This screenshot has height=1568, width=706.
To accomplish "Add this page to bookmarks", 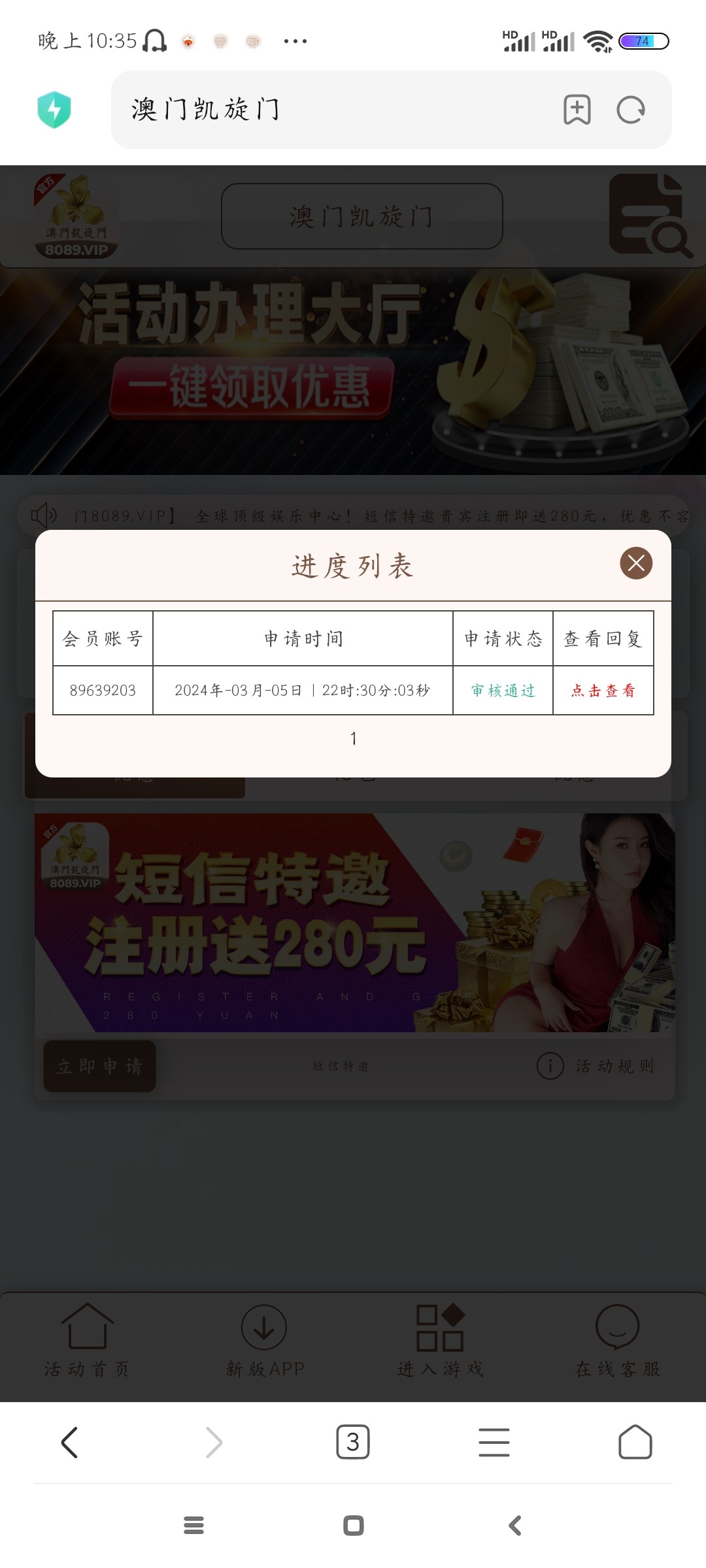I will pyautogui.click(x=577, y=110).
